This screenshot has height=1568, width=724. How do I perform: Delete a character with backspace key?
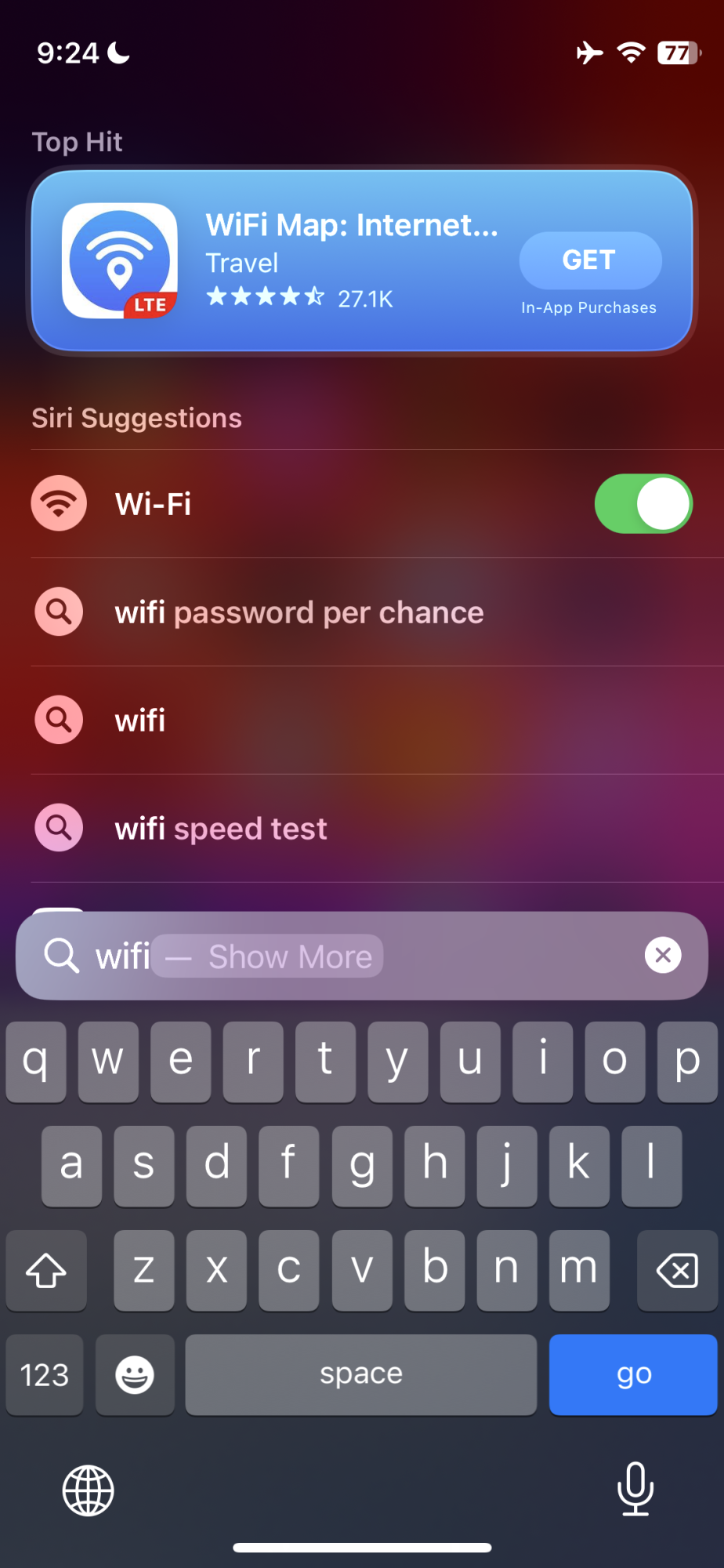677,1270
